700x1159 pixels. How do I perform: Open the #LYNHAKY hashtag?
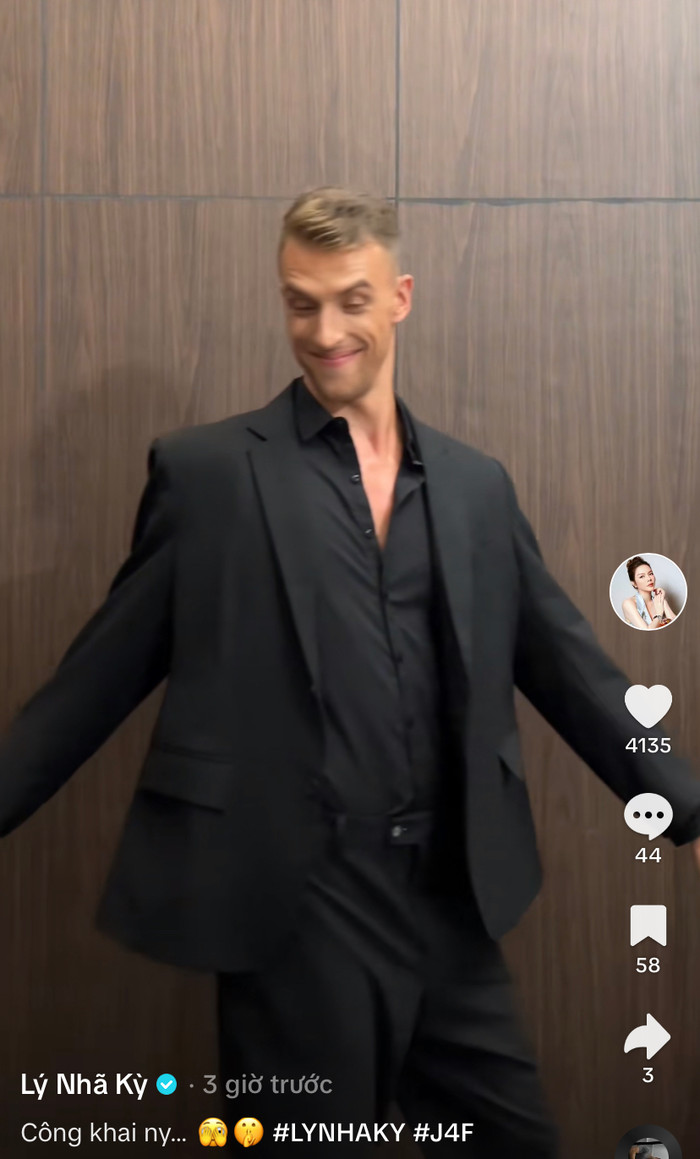click(338, 1133)
